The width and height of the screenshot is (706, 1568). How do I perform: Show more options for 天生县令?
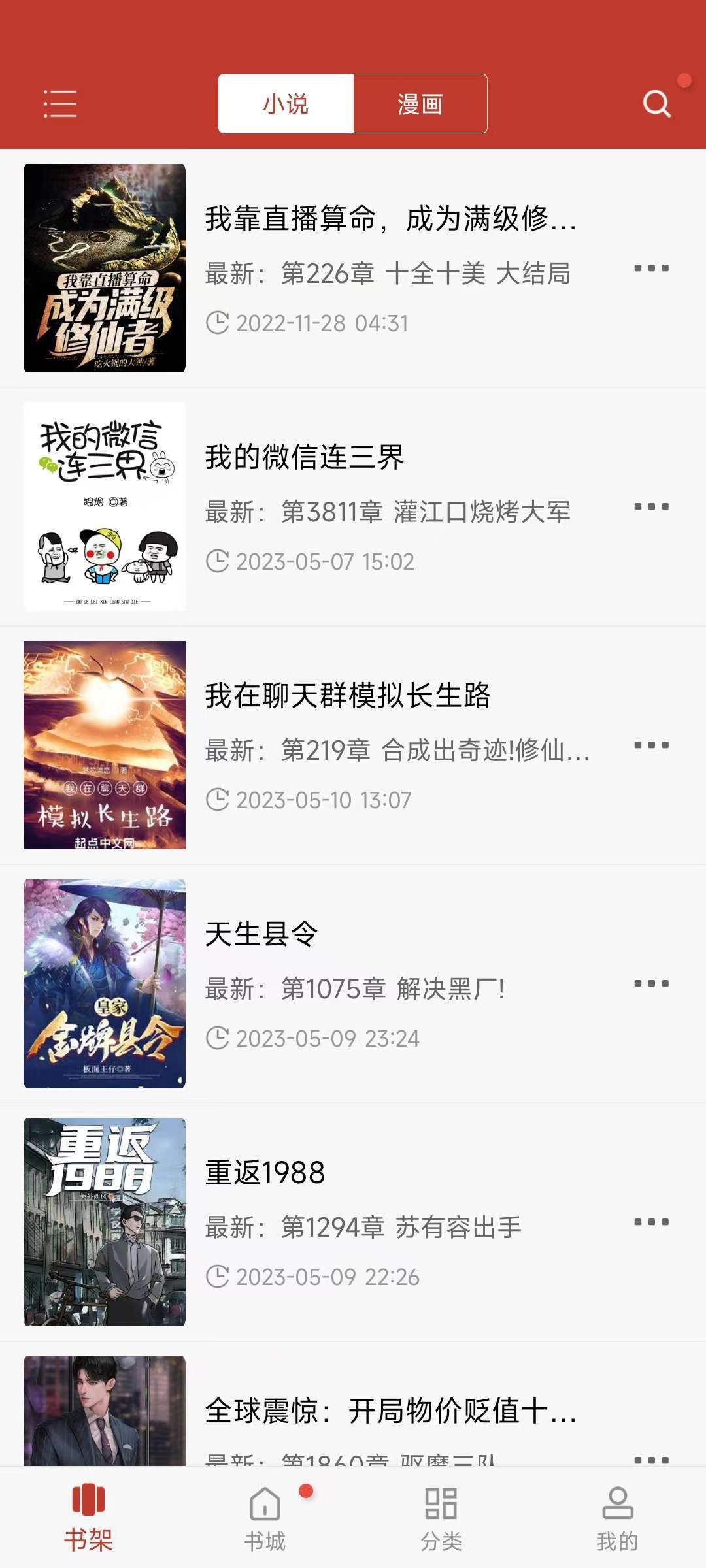click(652, 983)
